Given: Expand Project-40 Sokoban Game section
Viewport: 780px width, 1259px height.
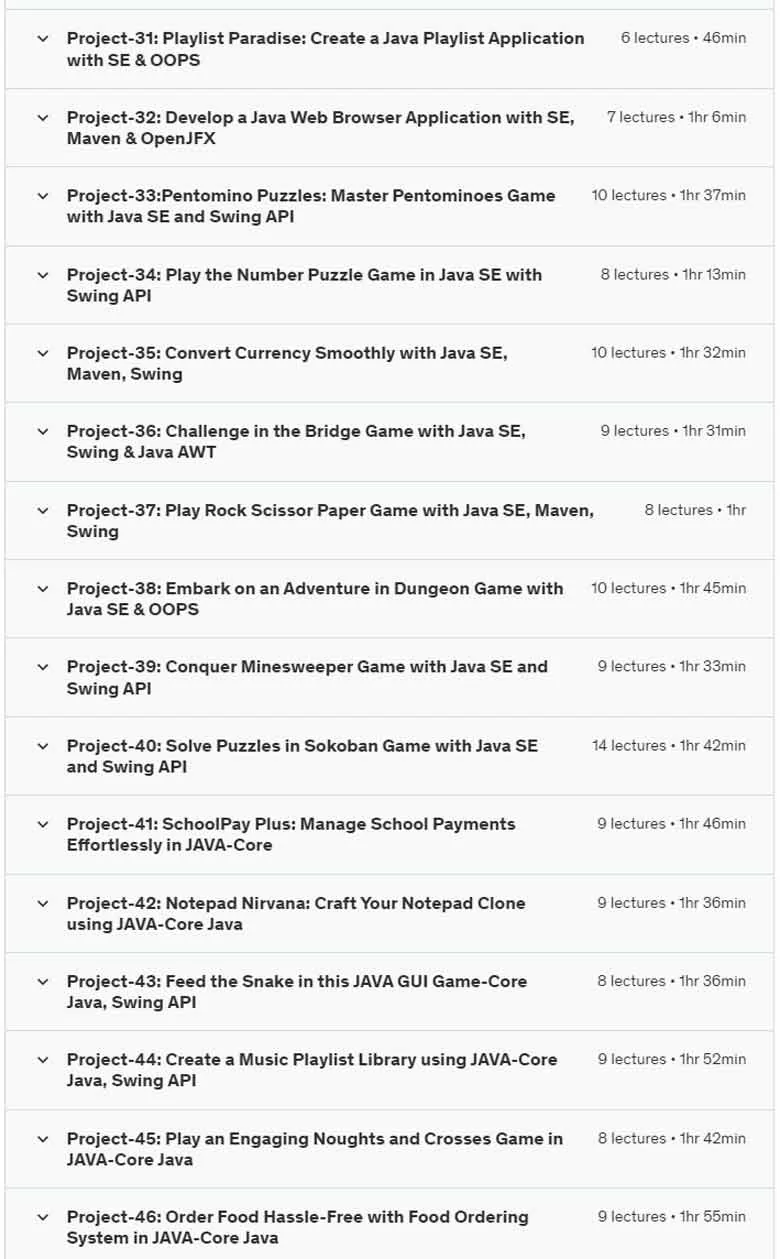Looking at the screenshot, I should tap(389, 756).
